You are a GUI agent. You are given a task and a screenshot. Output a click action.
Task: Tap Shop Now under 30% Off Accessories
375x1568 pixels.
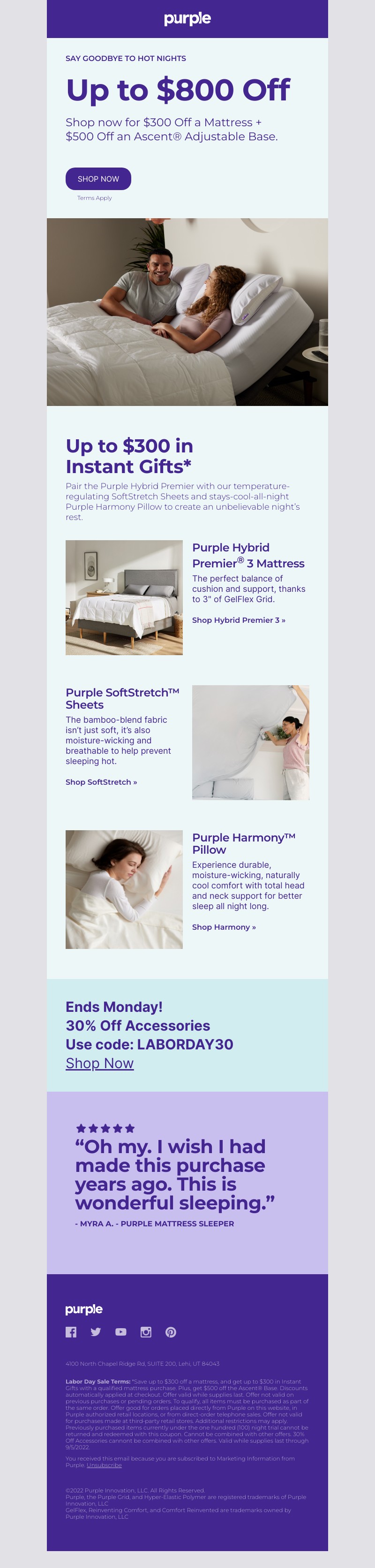[x=100, y=1063]
